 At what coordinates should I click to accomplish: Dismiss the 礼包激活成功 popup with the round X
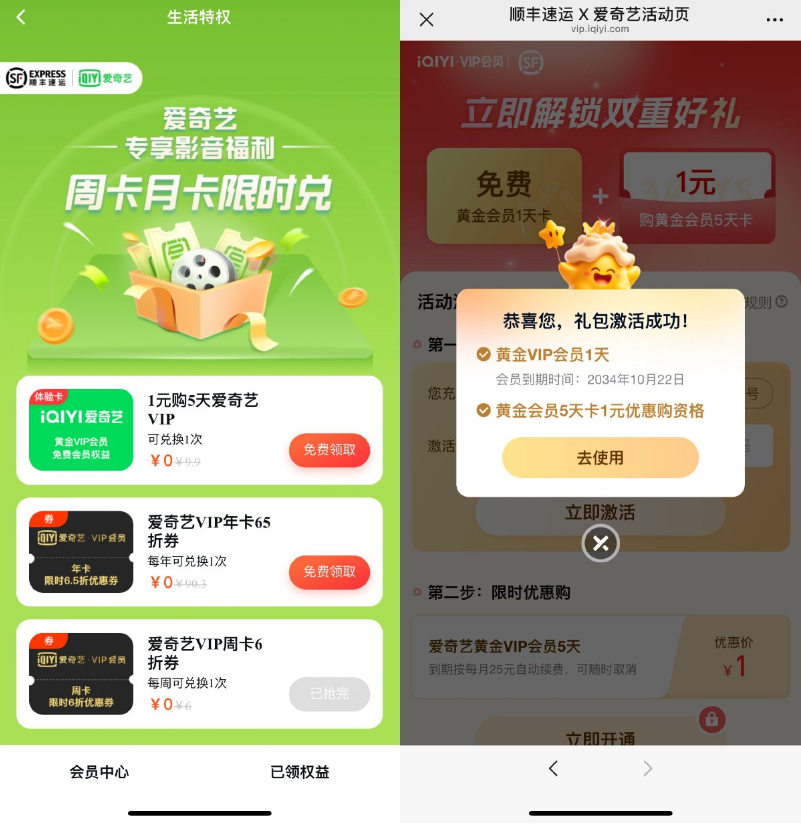[x=600, y=543]
